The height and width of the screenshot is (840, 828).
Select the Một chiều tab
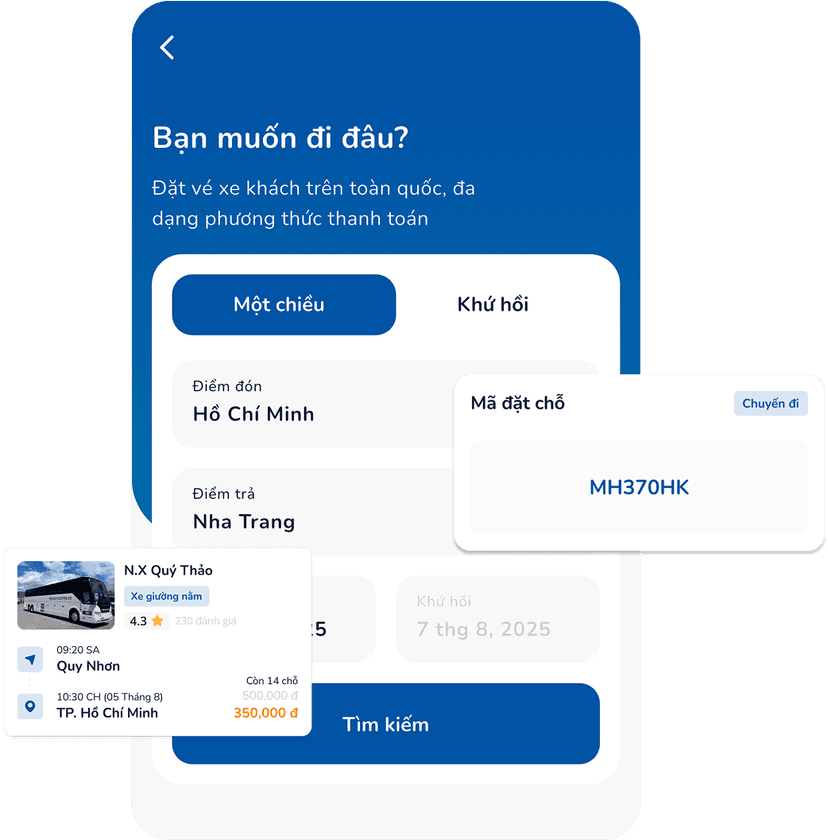tap(284, 304)
